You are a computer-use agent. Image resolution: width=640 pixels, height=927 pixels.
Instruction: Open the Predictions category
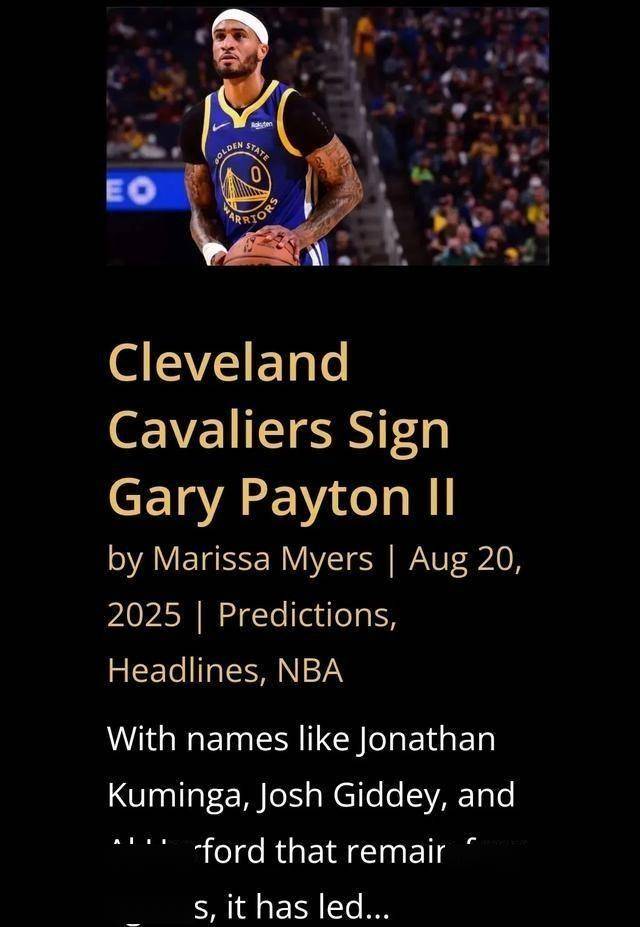click(305, 614)
